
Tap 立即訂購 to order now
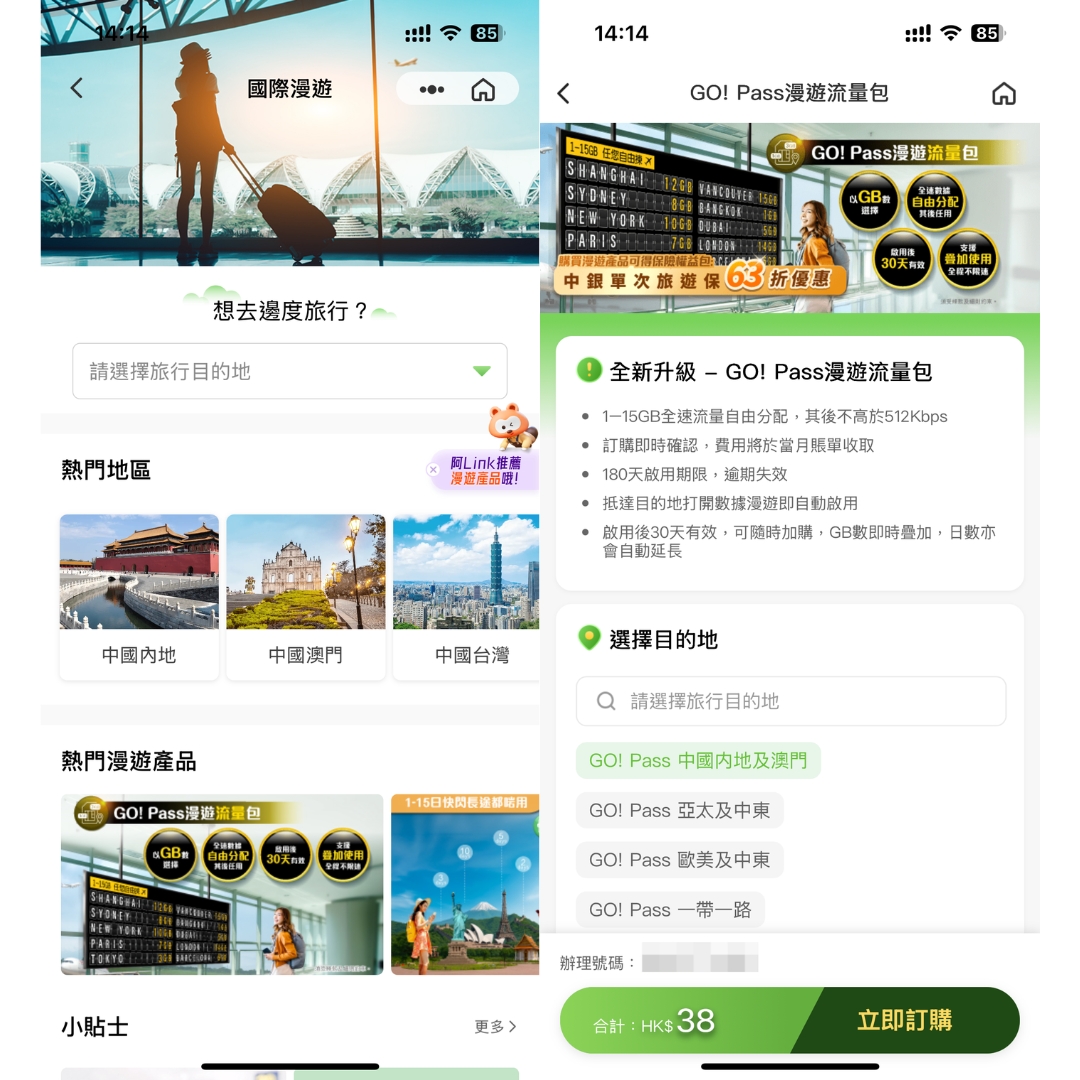point(904,1020)
